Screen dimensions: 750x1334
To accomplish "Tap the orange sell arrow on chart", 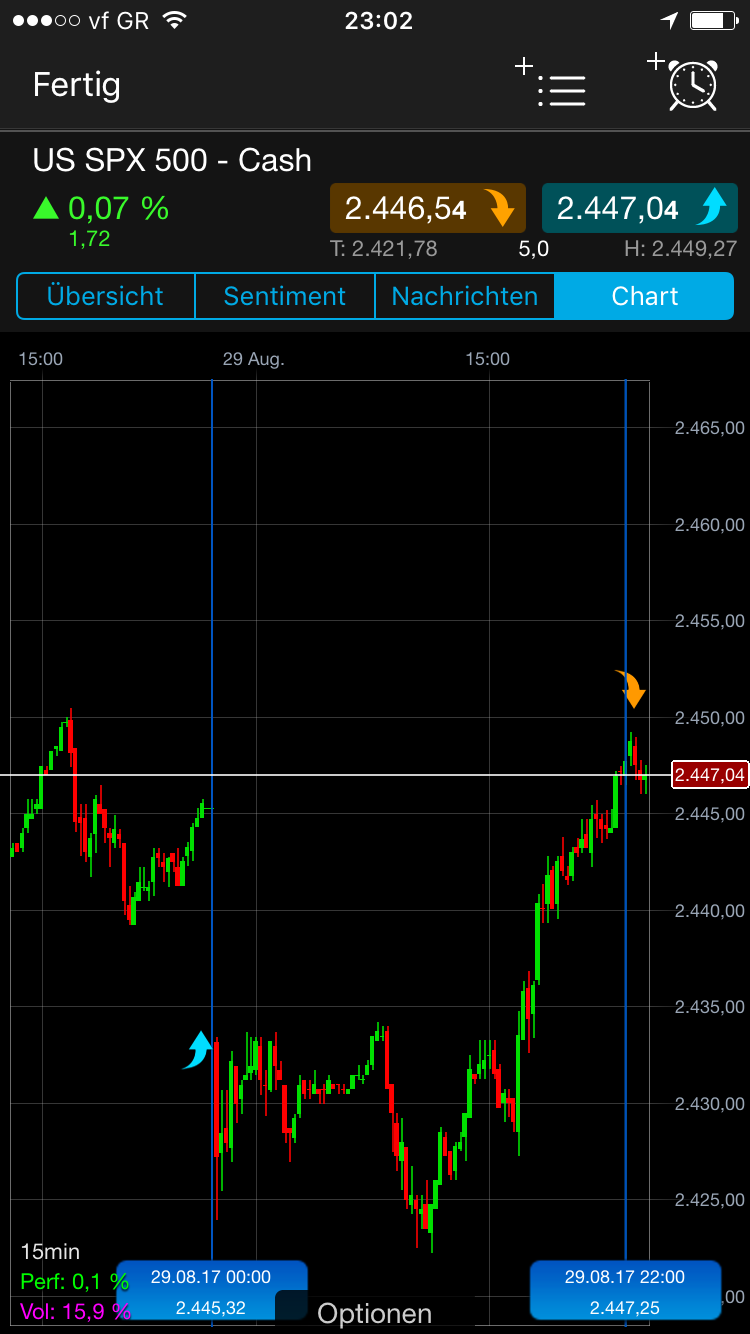I will (631, 690).
